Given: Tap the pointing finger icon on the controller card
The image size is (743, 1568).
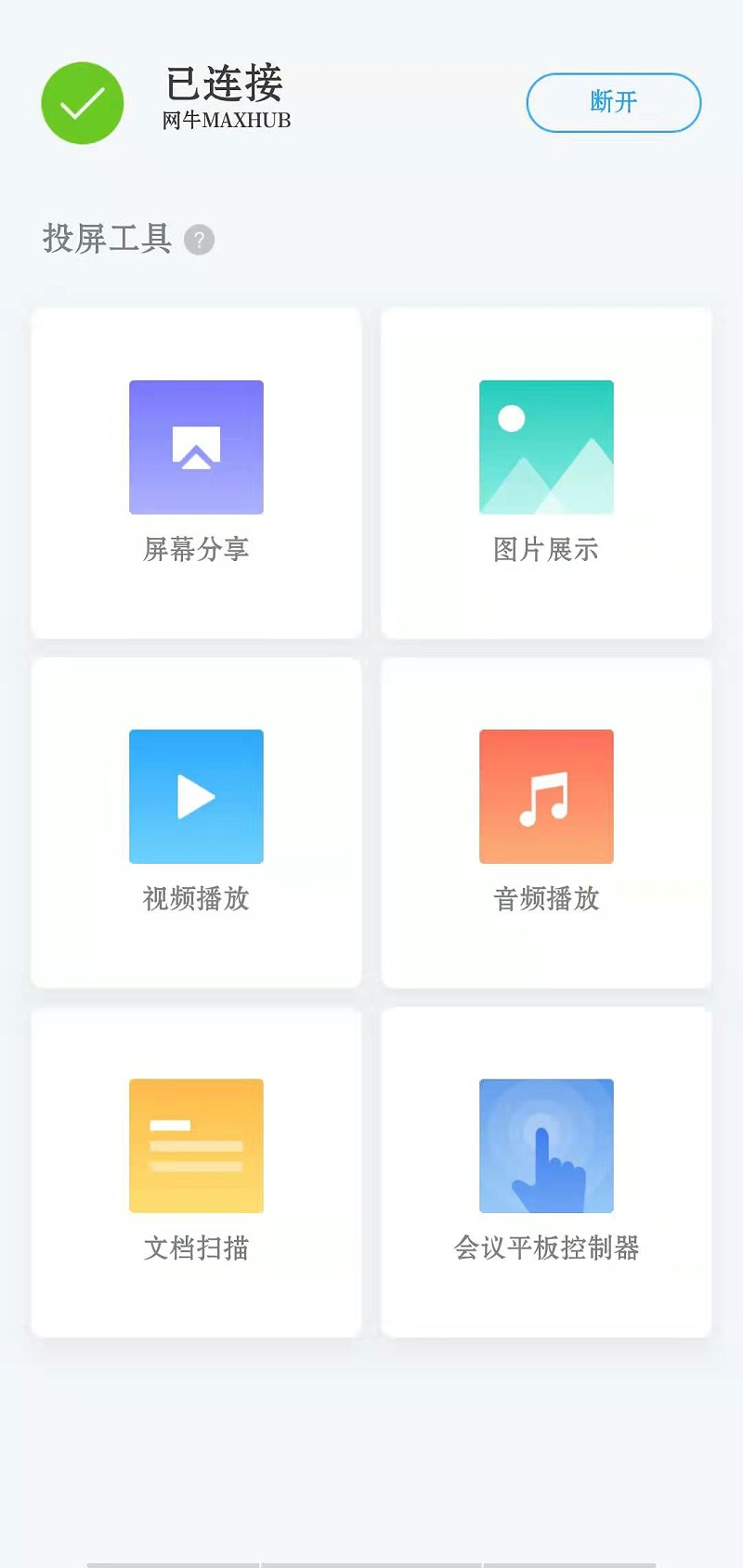Looking at the screenshot, I should coord(546,1145).
